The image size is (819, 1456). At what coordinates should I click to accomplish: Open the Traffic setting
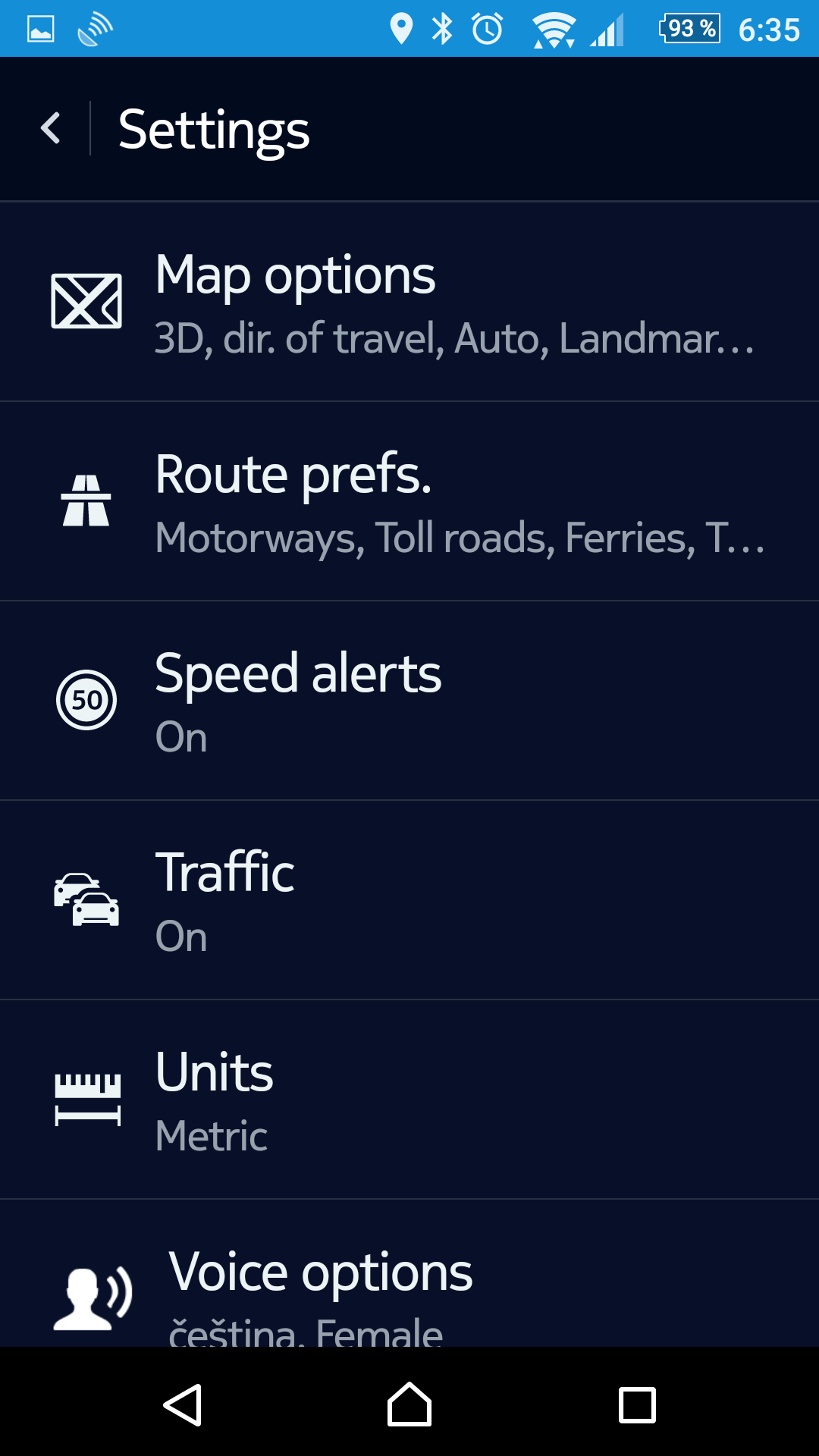[x=409, y=900]
